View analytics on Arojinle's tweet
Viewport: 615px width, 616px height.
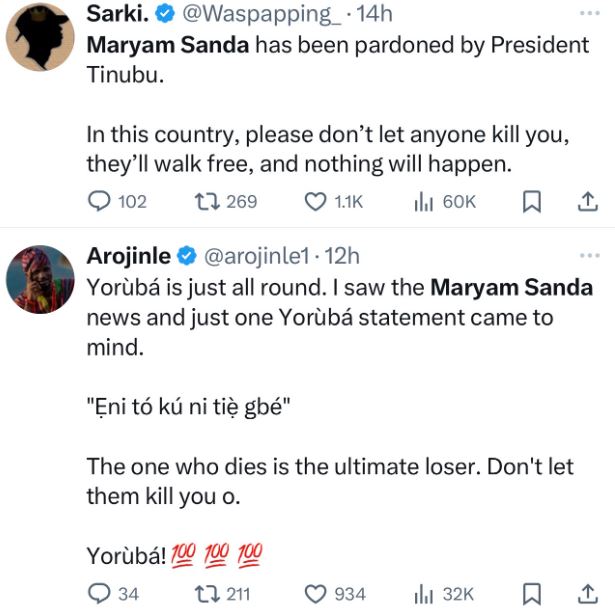(x=424, y=594)
